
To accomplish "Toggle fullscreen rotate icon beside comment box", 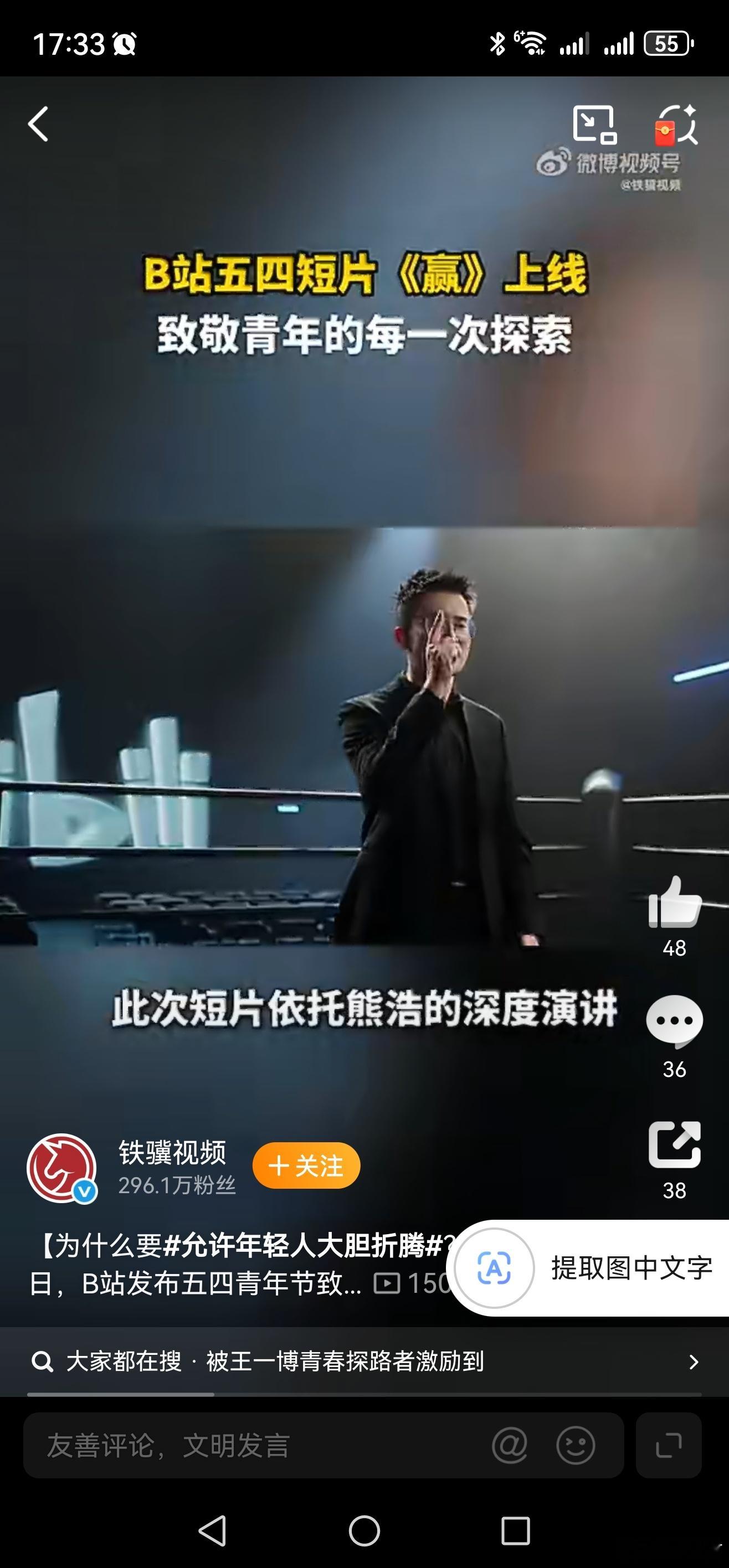I will coord(669,1445).
